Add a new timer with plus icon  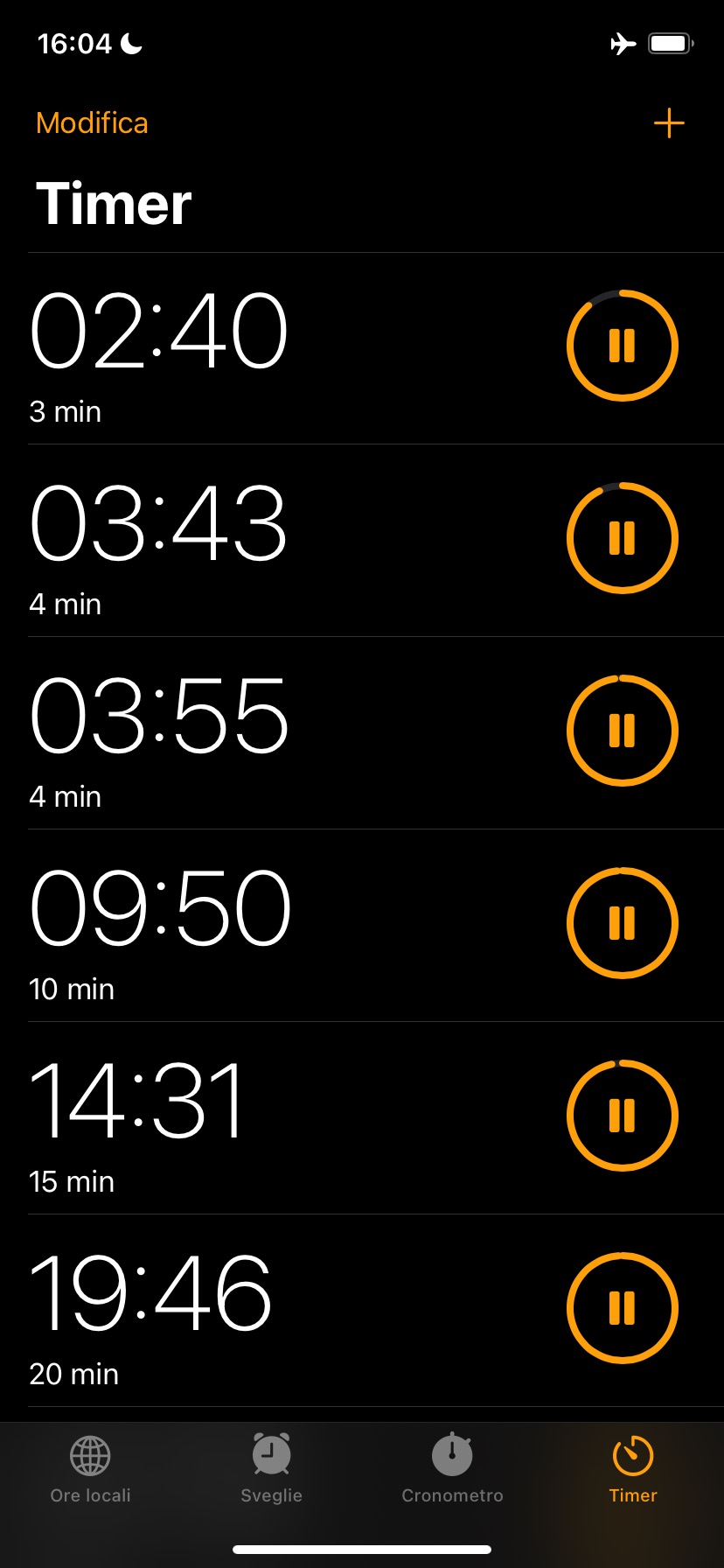tap(669, 123)
